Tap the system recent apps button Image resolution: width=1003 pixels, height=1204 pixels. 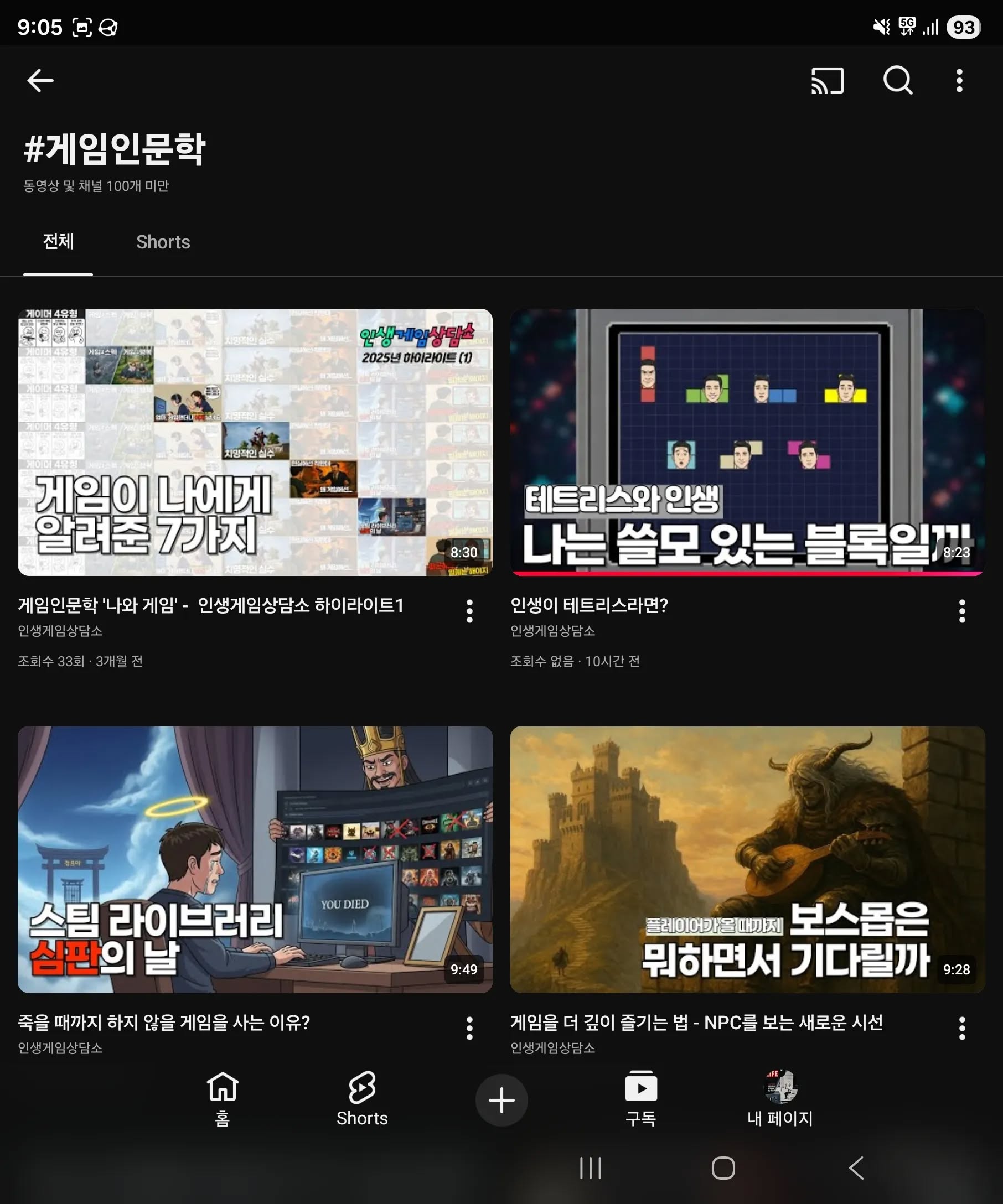[x=590, y=1168]
